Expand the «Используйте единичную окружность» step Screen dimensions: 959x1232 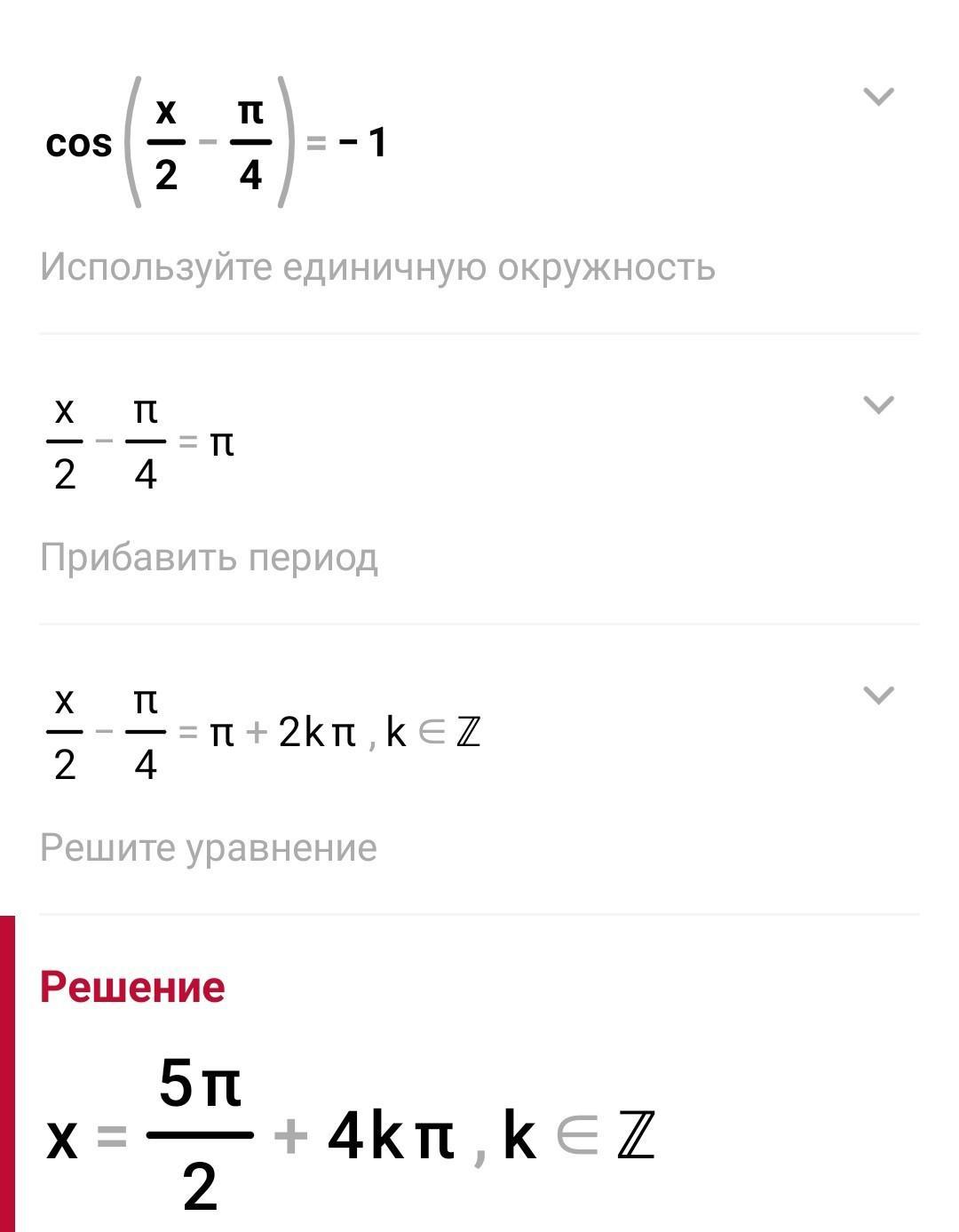pyautogui.click(x=878, y=96)
